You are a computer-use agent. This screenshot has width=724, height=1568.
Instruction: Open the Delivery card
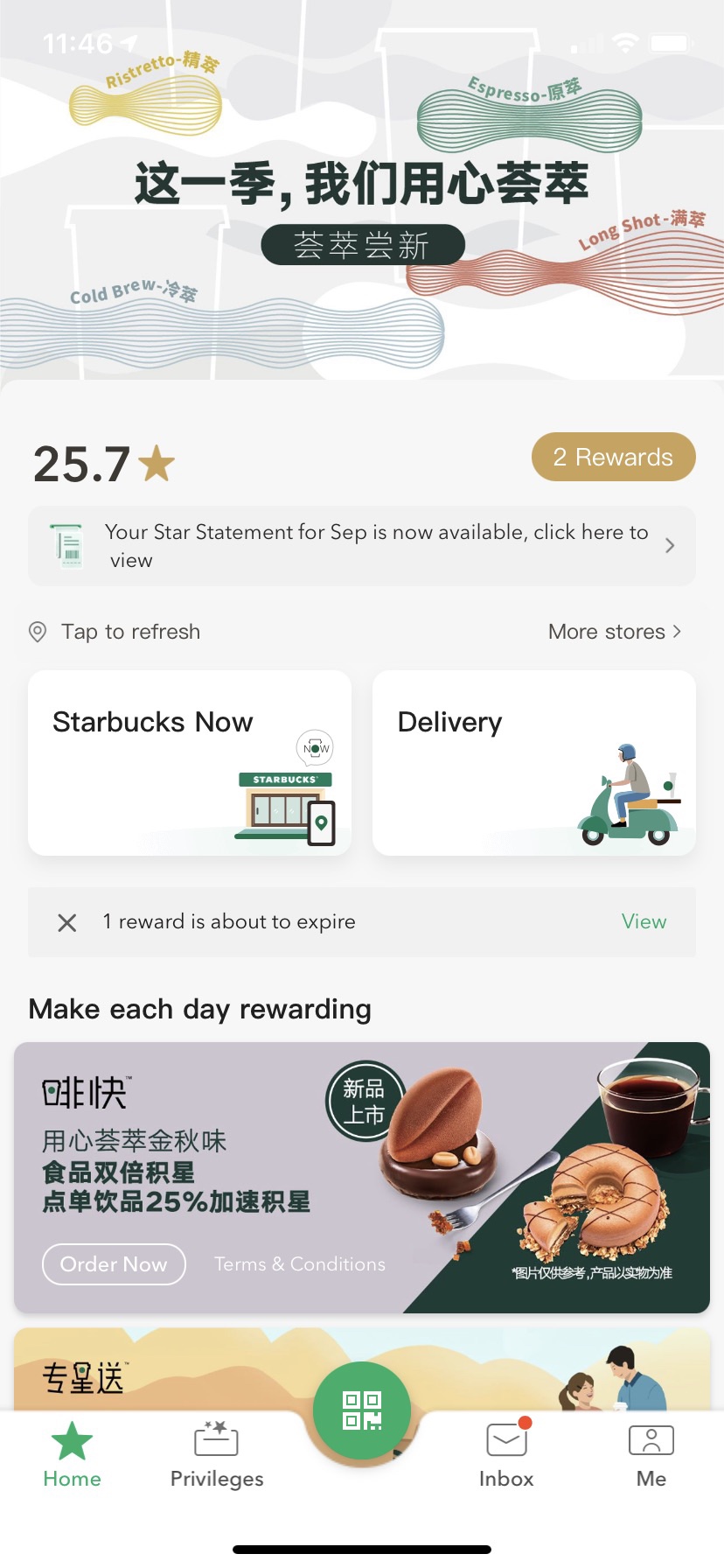[x=534, y=763]
